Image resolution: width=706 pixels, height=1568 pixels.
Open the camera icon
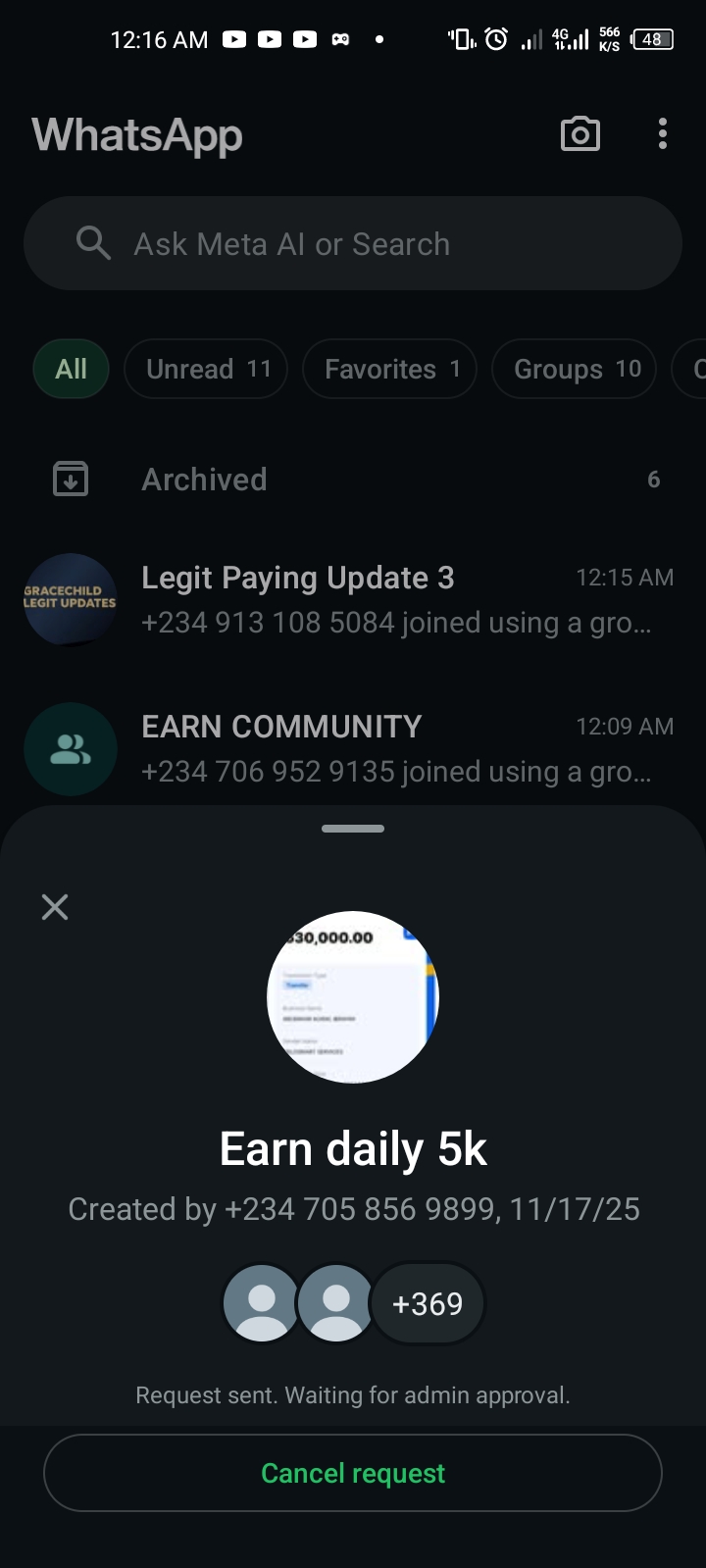point(580,134)
